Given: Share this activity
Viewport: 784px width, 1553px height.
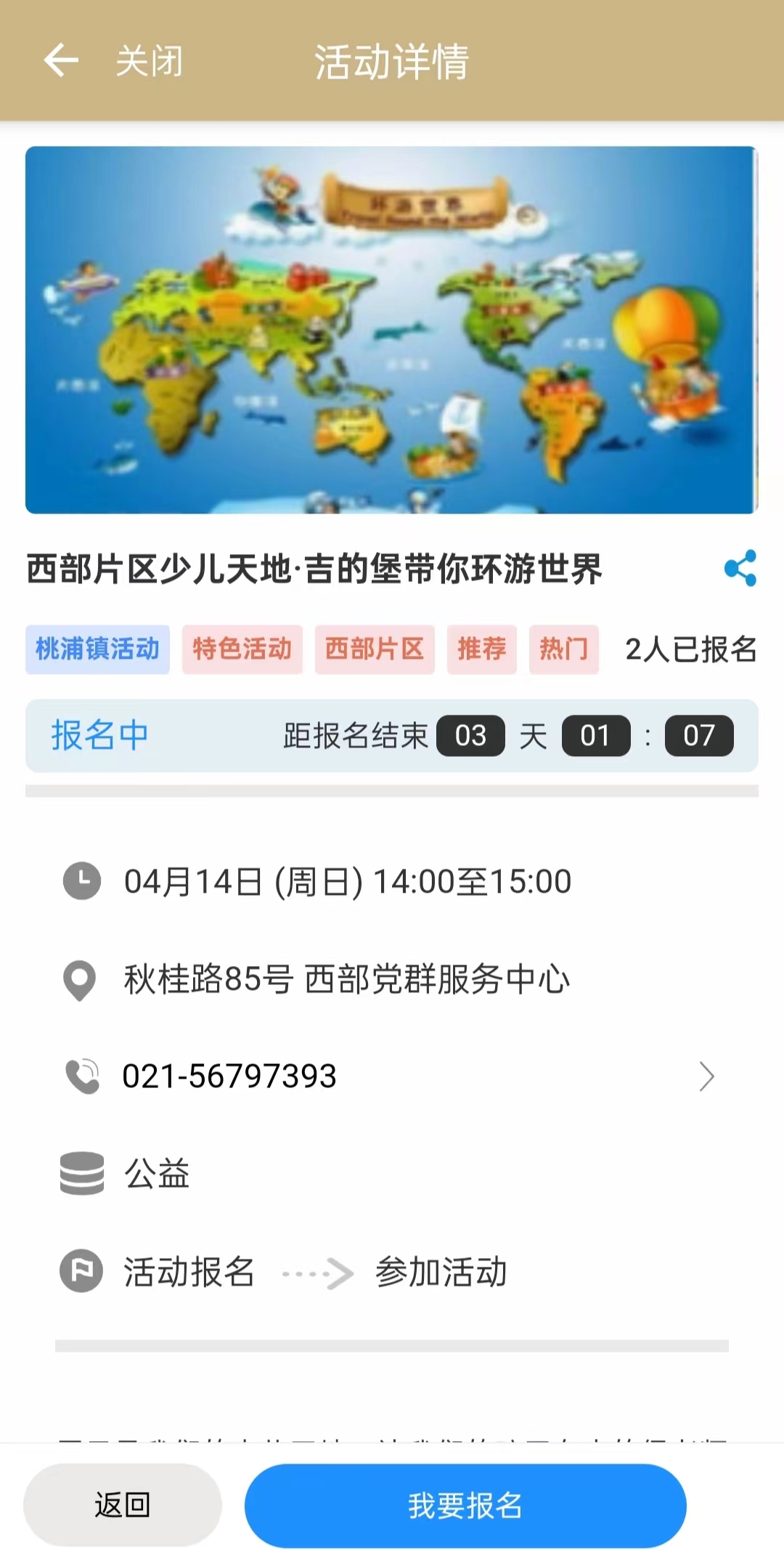Looking at the screenshot, I should point(740,568).
